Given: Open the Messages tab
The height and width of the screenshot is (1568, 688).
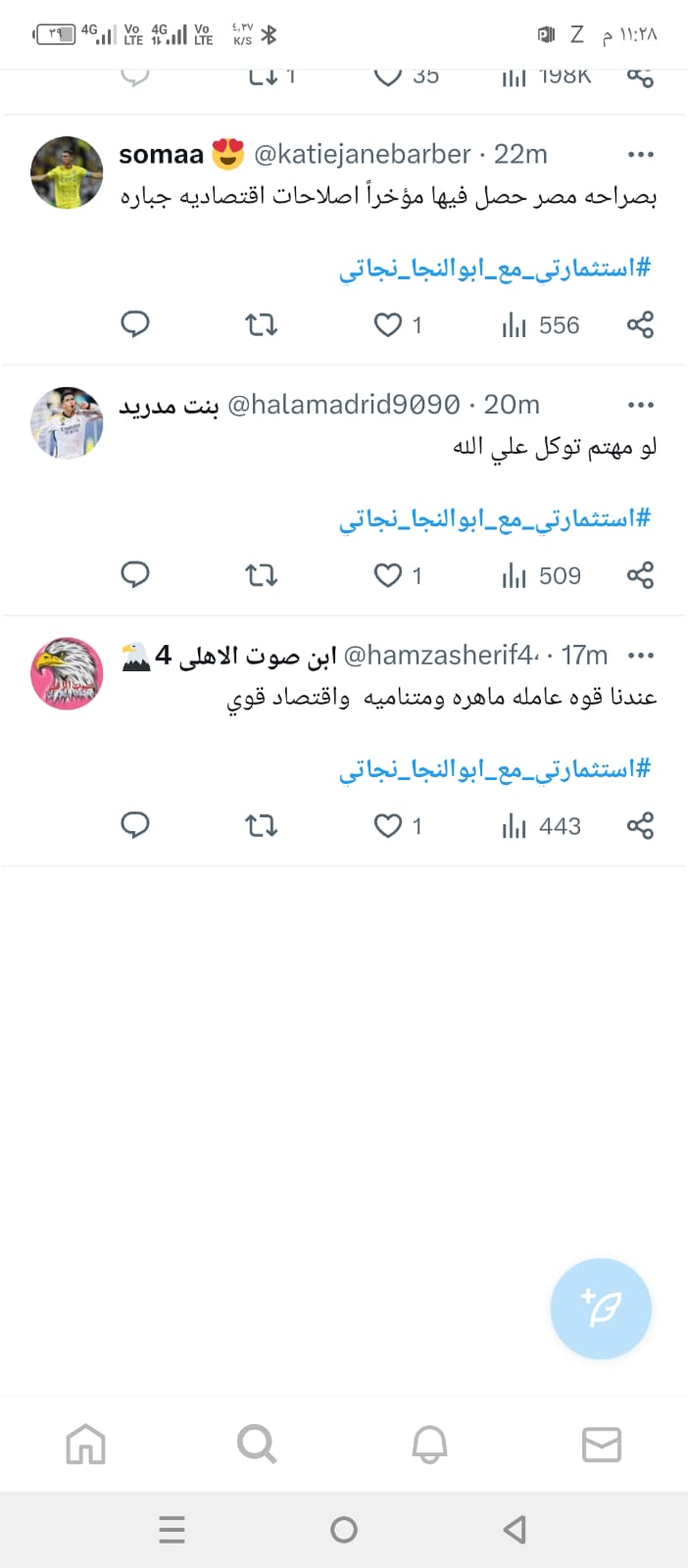Looking at the screenshot, I should [x=602, y=1445].
